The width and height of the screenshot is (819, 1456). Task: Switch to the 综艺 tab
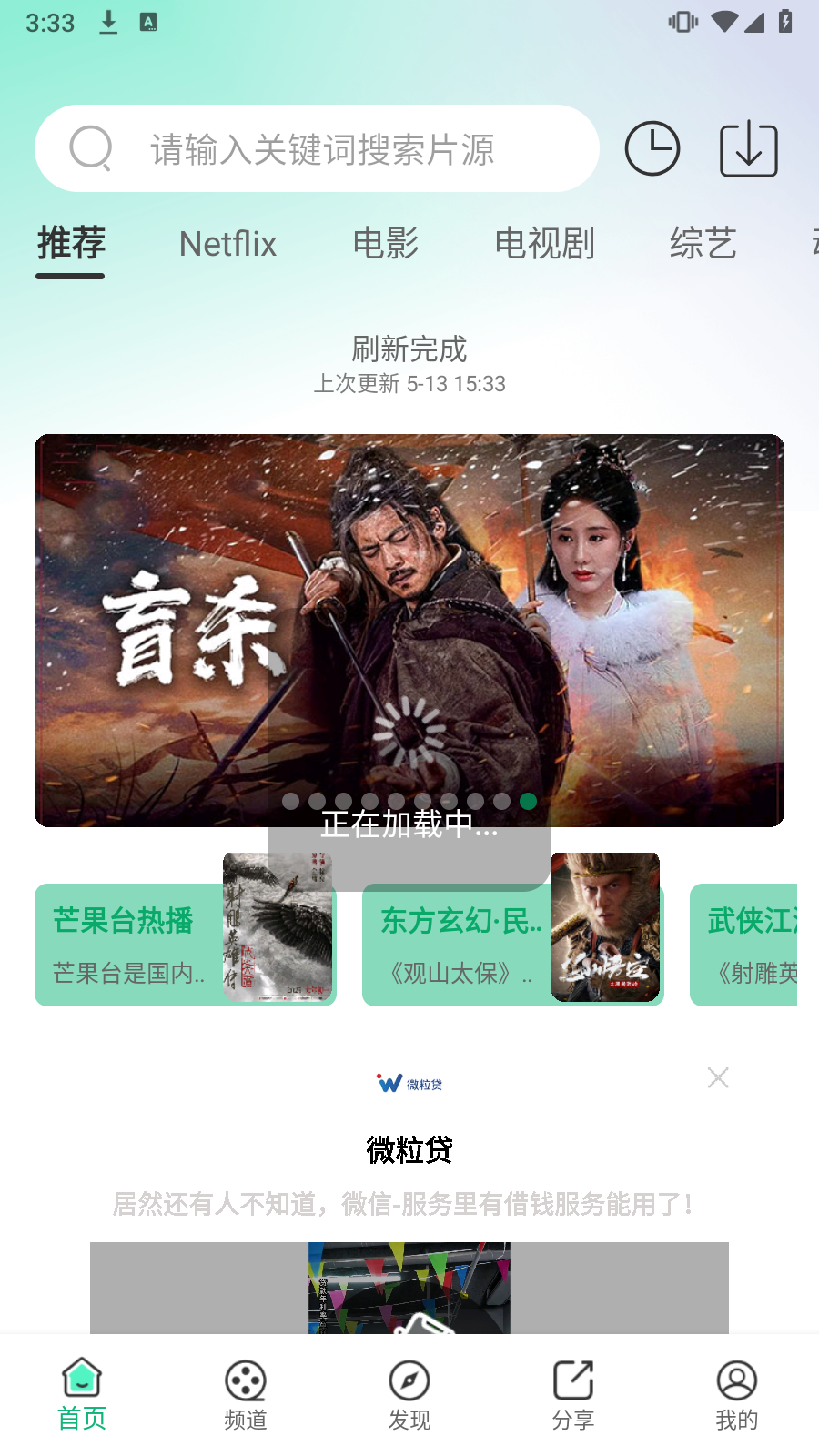tap(703, 244)
